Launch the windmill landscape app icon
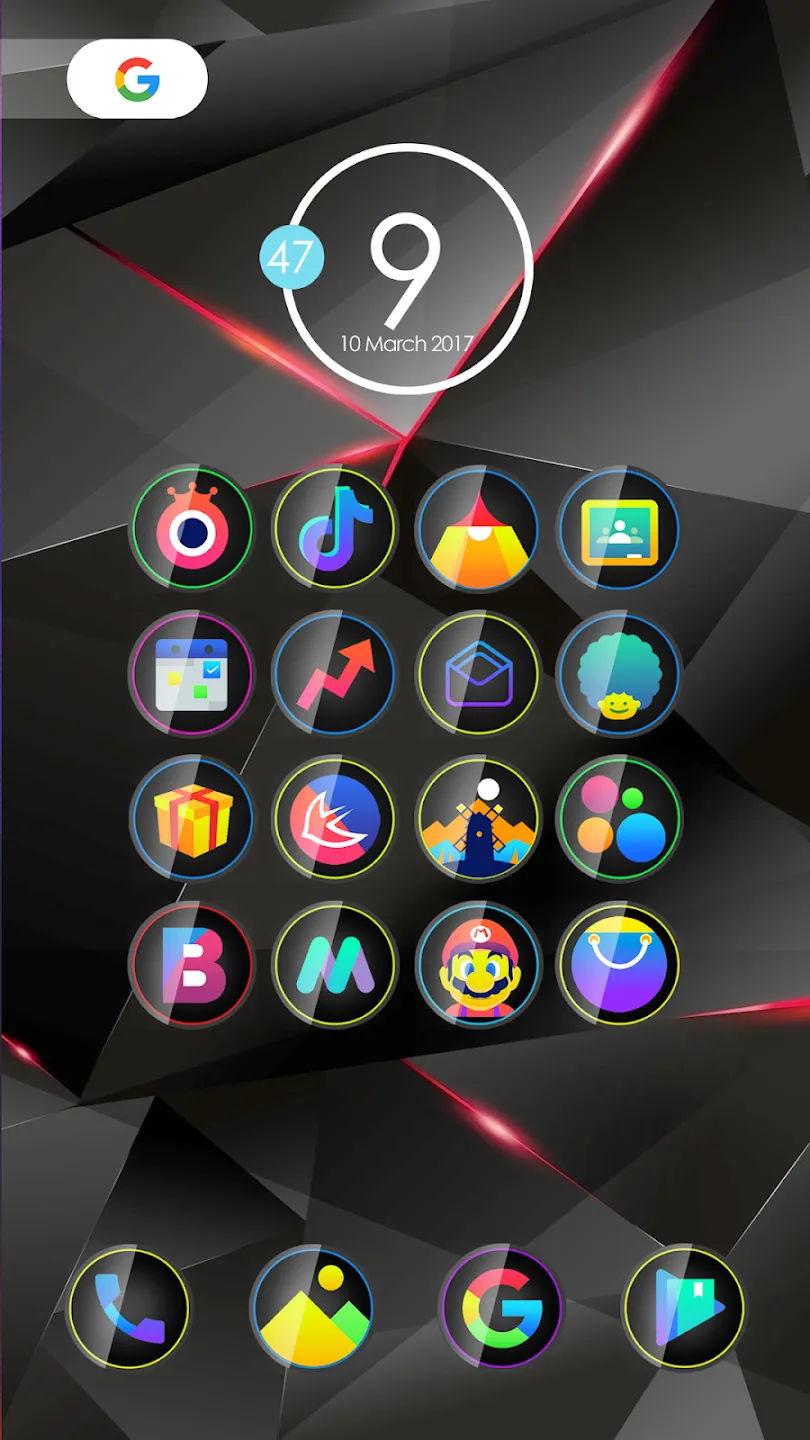Screen dimensions: 810x1440 coord(478,819)
